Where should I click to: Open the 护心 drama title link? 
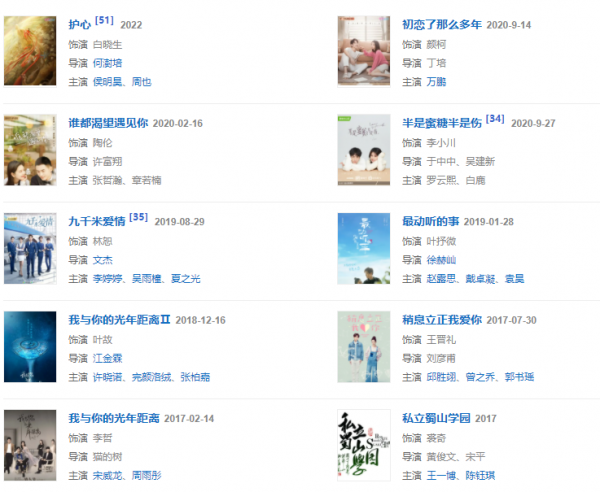(x=79, y=24)
